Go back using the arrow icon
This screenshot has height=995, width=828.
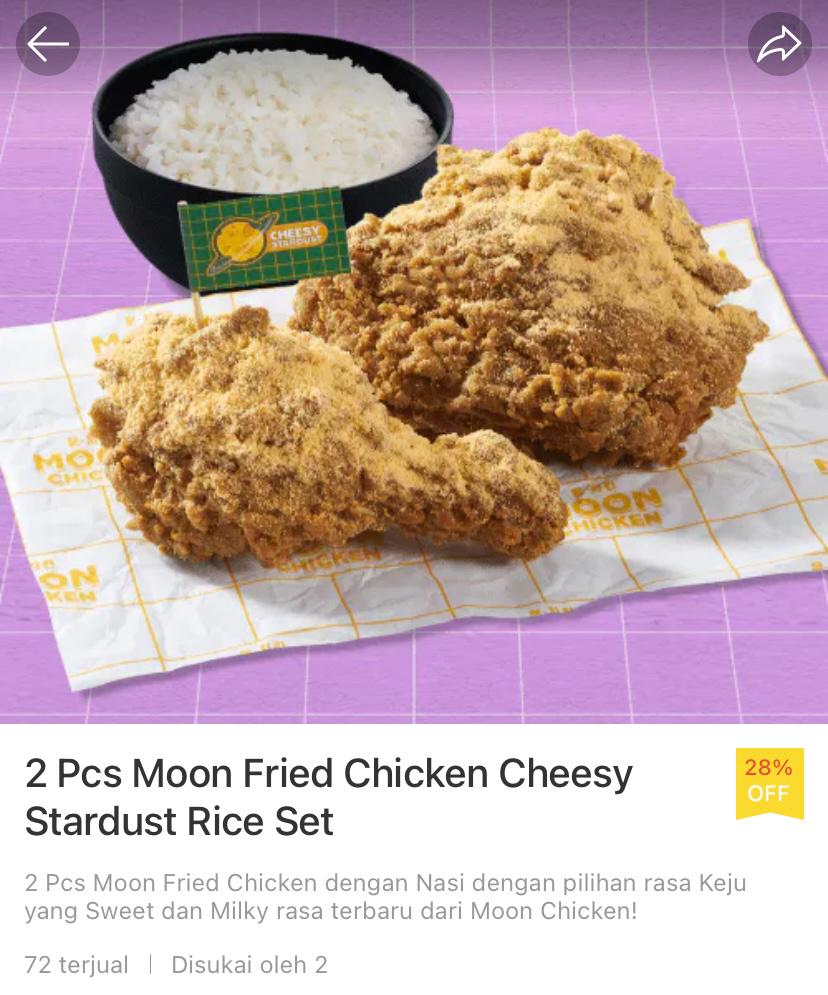click(x=48, y=44)
